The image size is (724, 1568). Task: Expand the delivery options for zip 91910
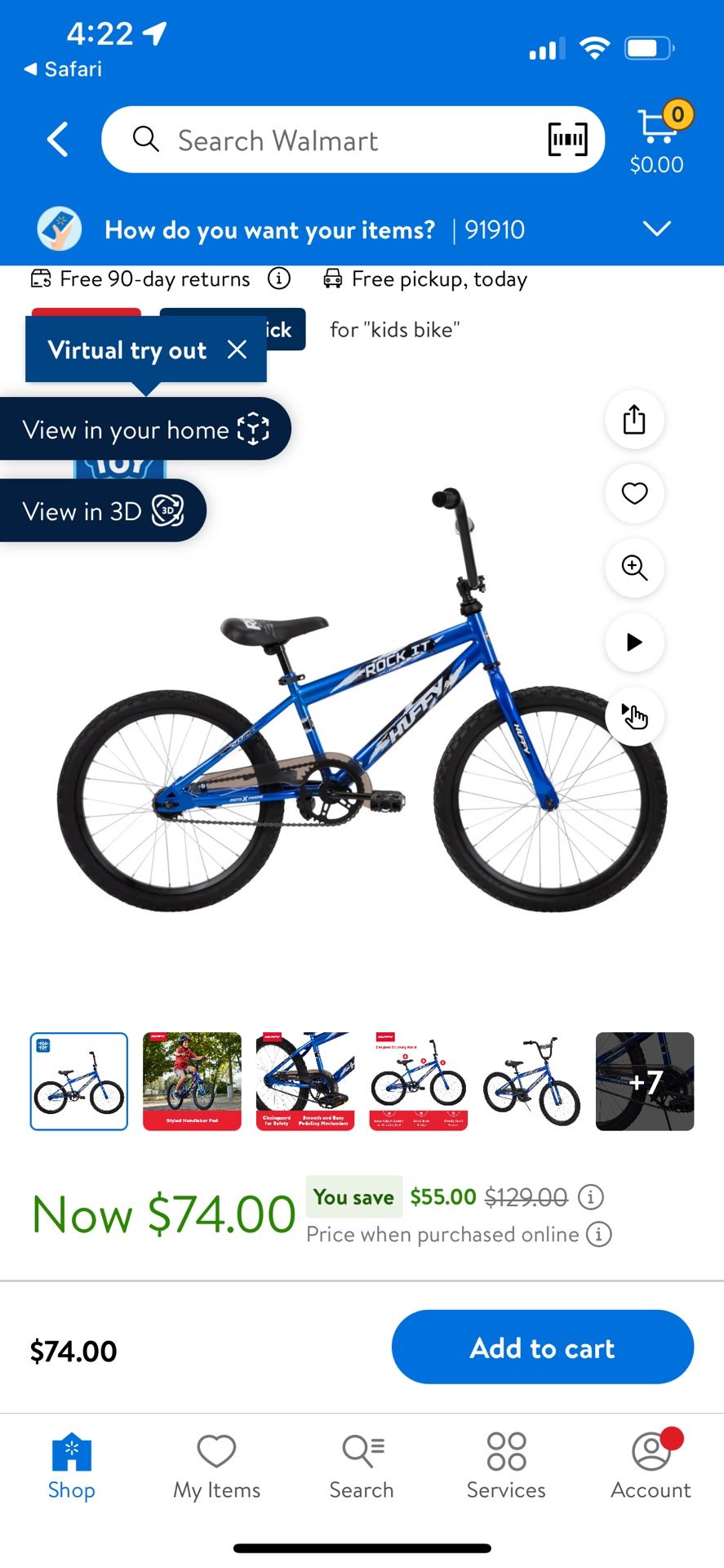click(x=656, y=229)
